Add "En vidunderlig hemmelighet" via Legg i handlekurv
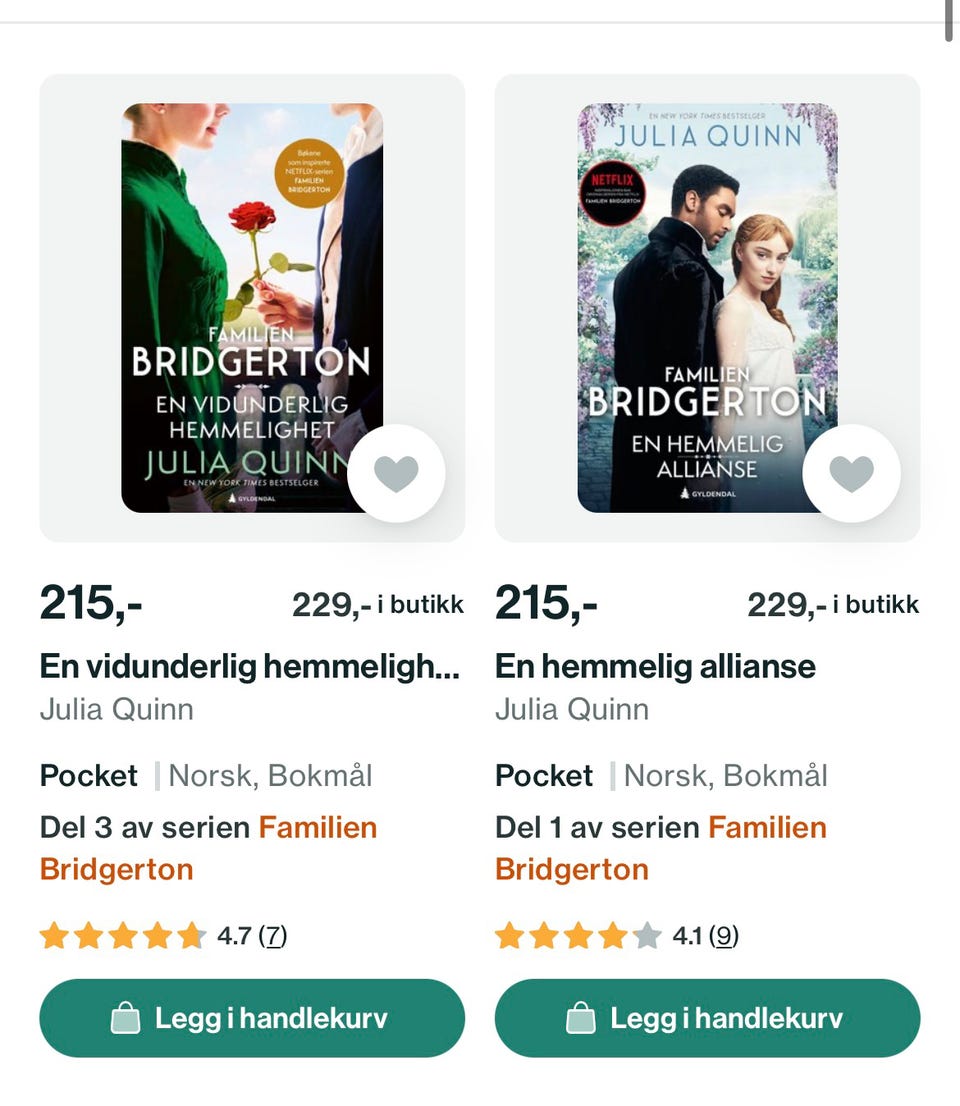The image size is (960, 1106). [252, 1017]
